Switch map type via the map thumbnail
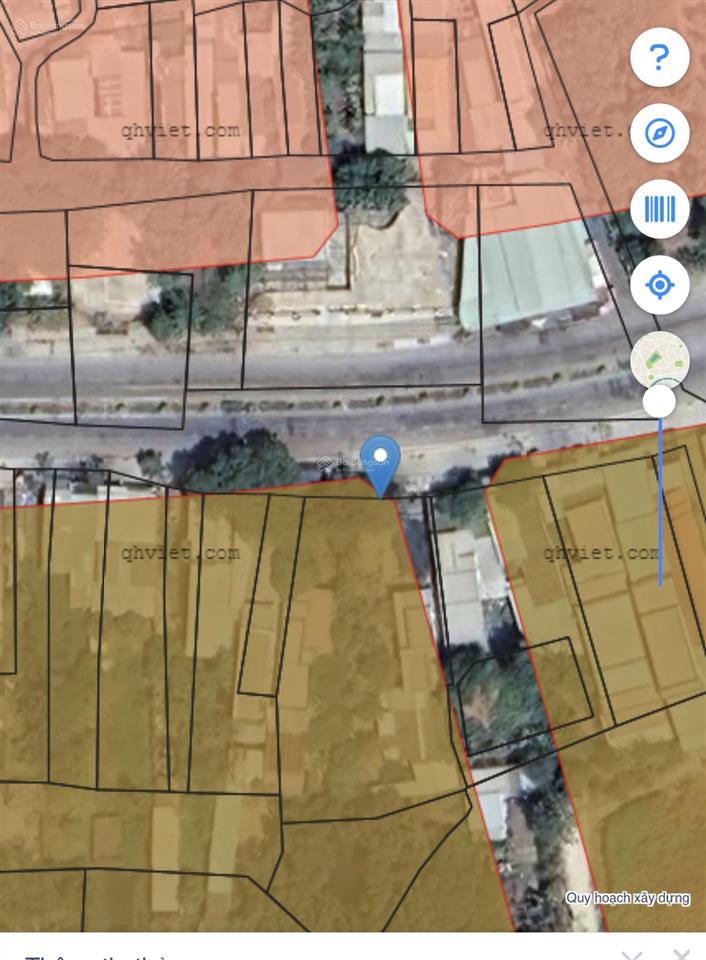The image size is (706, 960). tap(660, 359)
